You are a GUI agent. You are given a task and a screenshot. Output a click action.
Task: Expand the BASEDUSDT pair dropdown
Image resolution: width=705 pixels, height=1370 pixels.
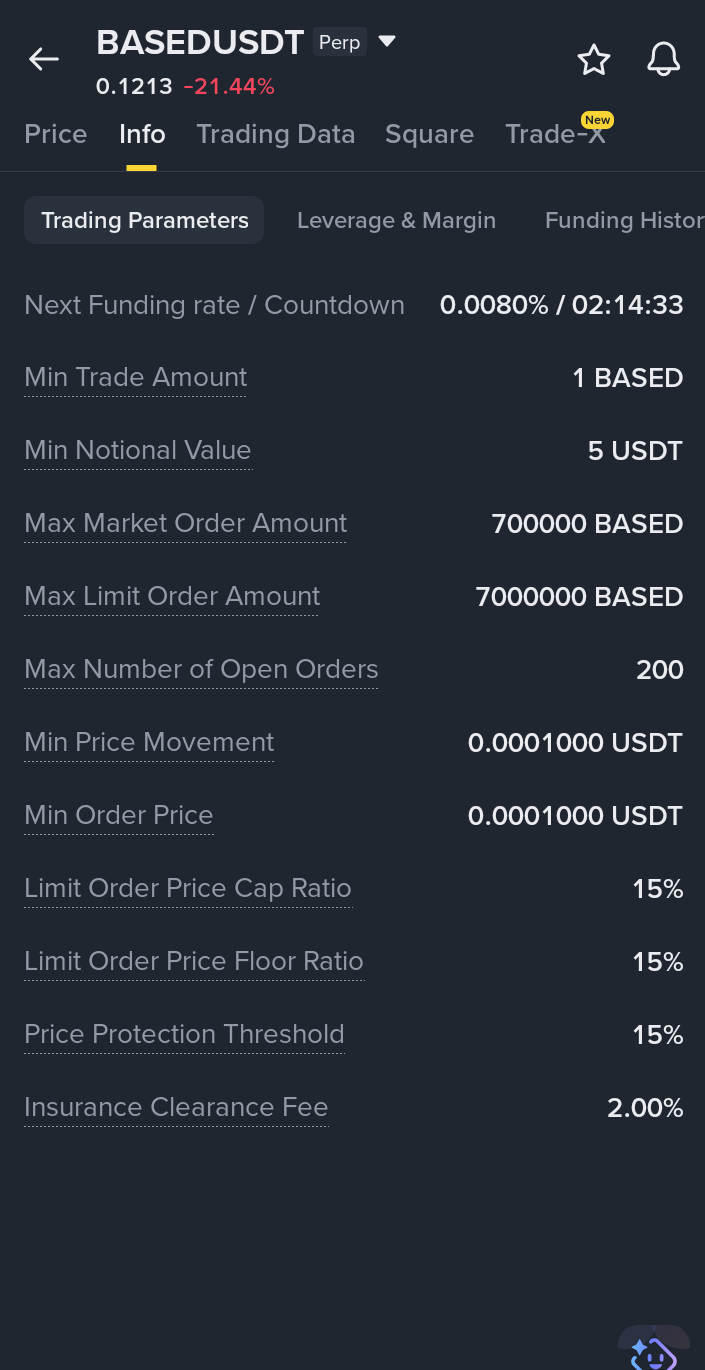click(387, 42)
